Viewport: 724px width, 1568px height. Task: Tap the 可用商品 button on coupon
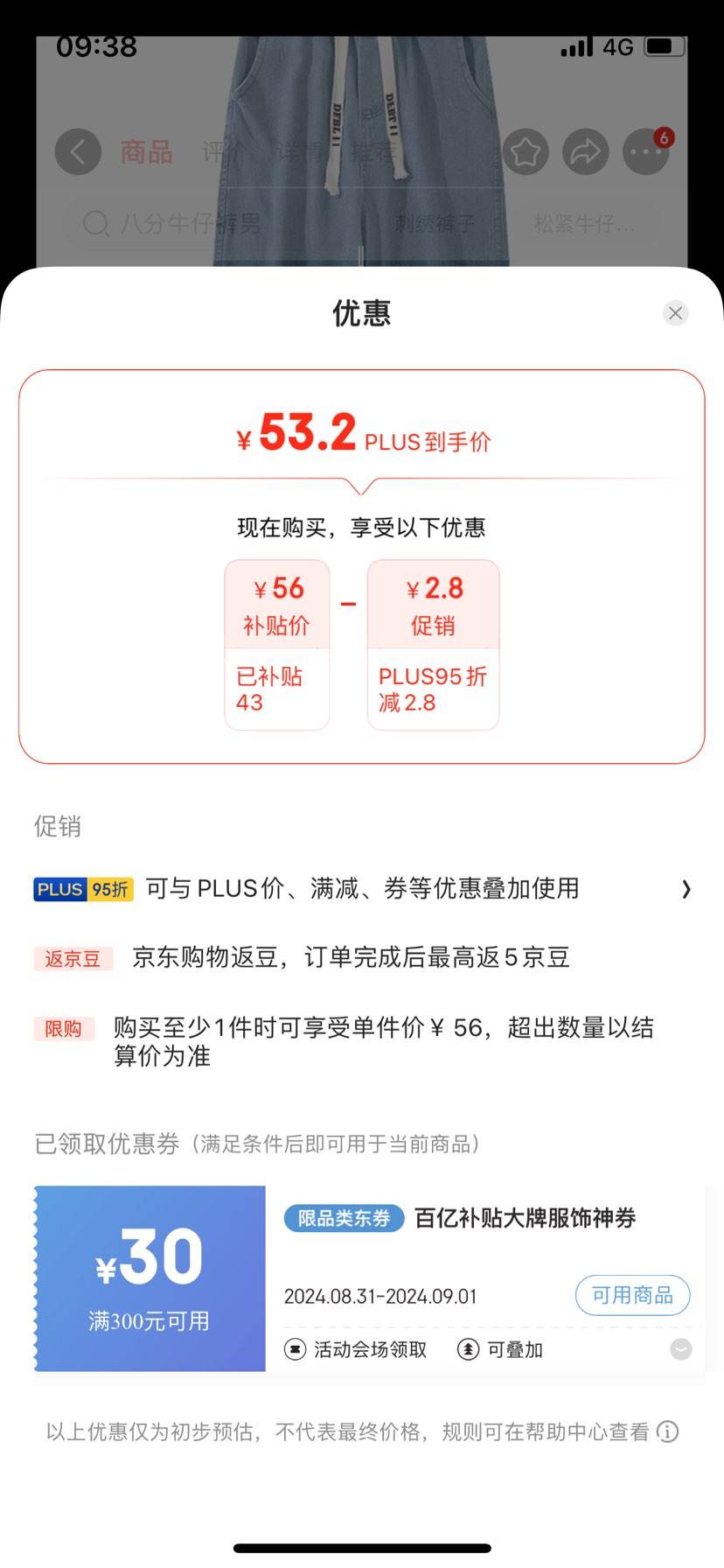632,1295
